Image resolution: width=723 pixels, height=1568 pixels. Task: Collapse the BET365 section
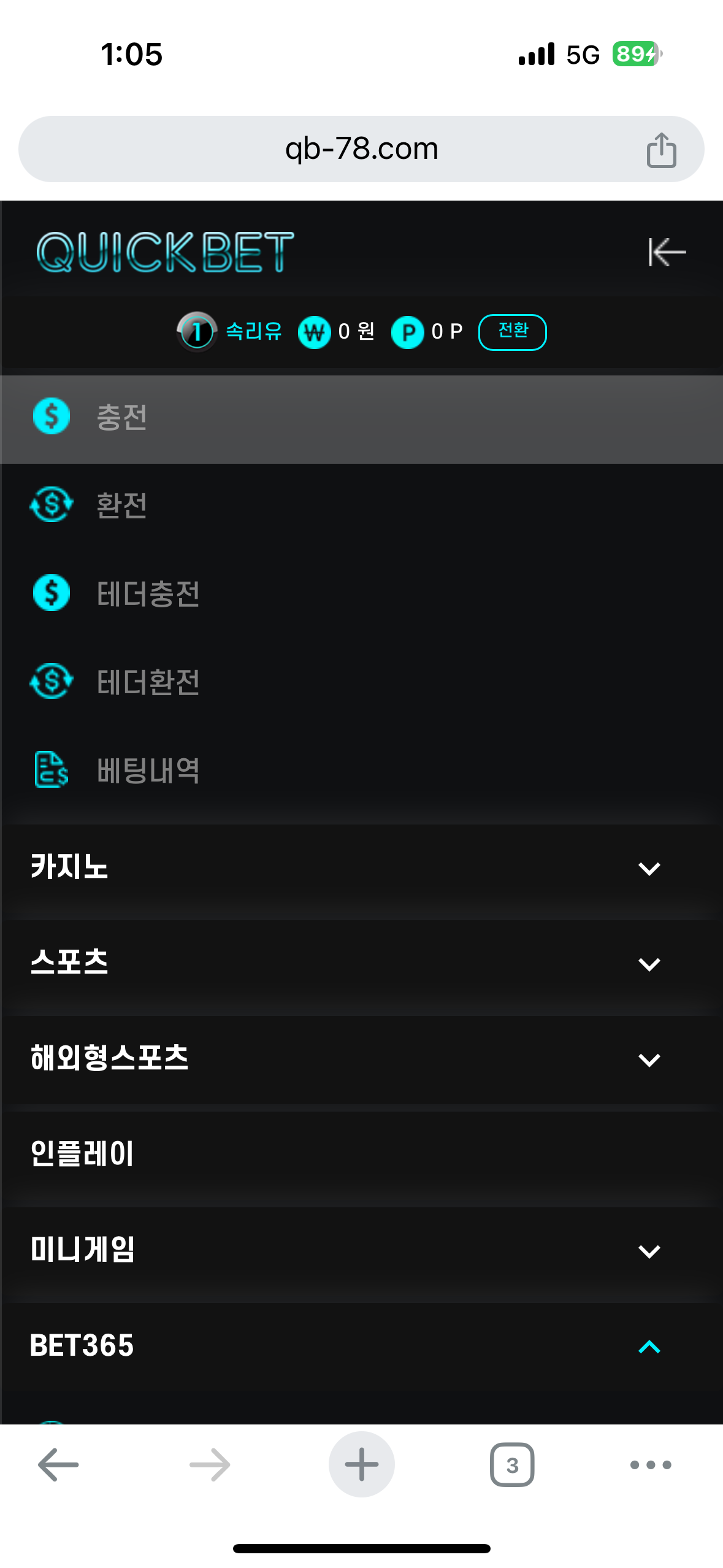[649, 1347]
